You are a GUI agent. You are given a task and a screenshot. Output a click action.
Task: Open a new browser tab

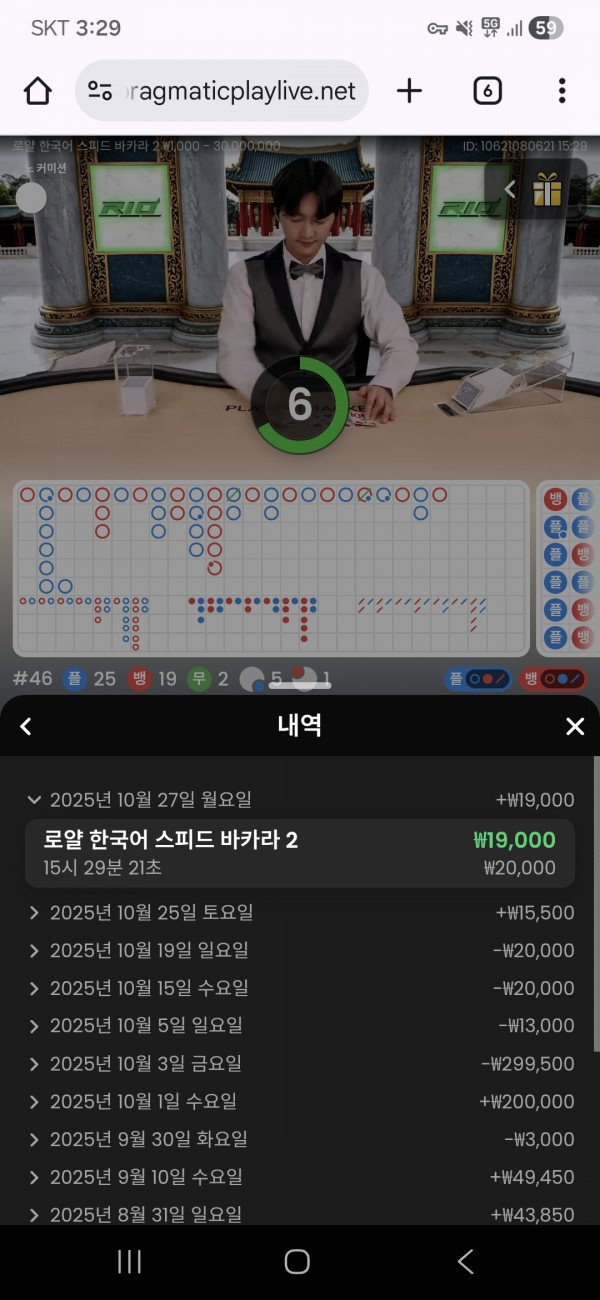point(410,92)
